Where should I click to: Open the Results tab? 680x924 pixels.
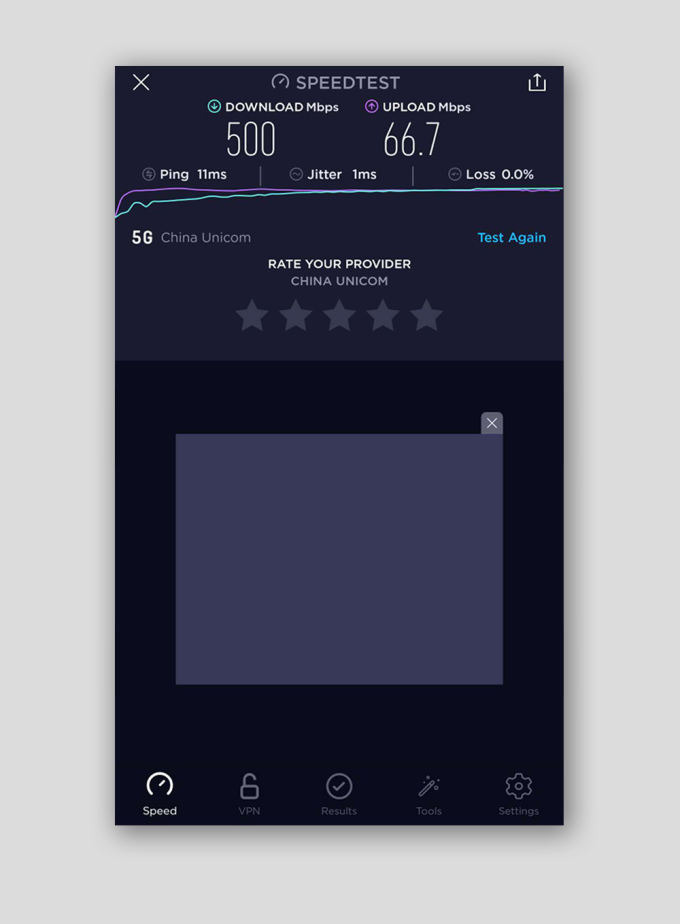[339, 794]
